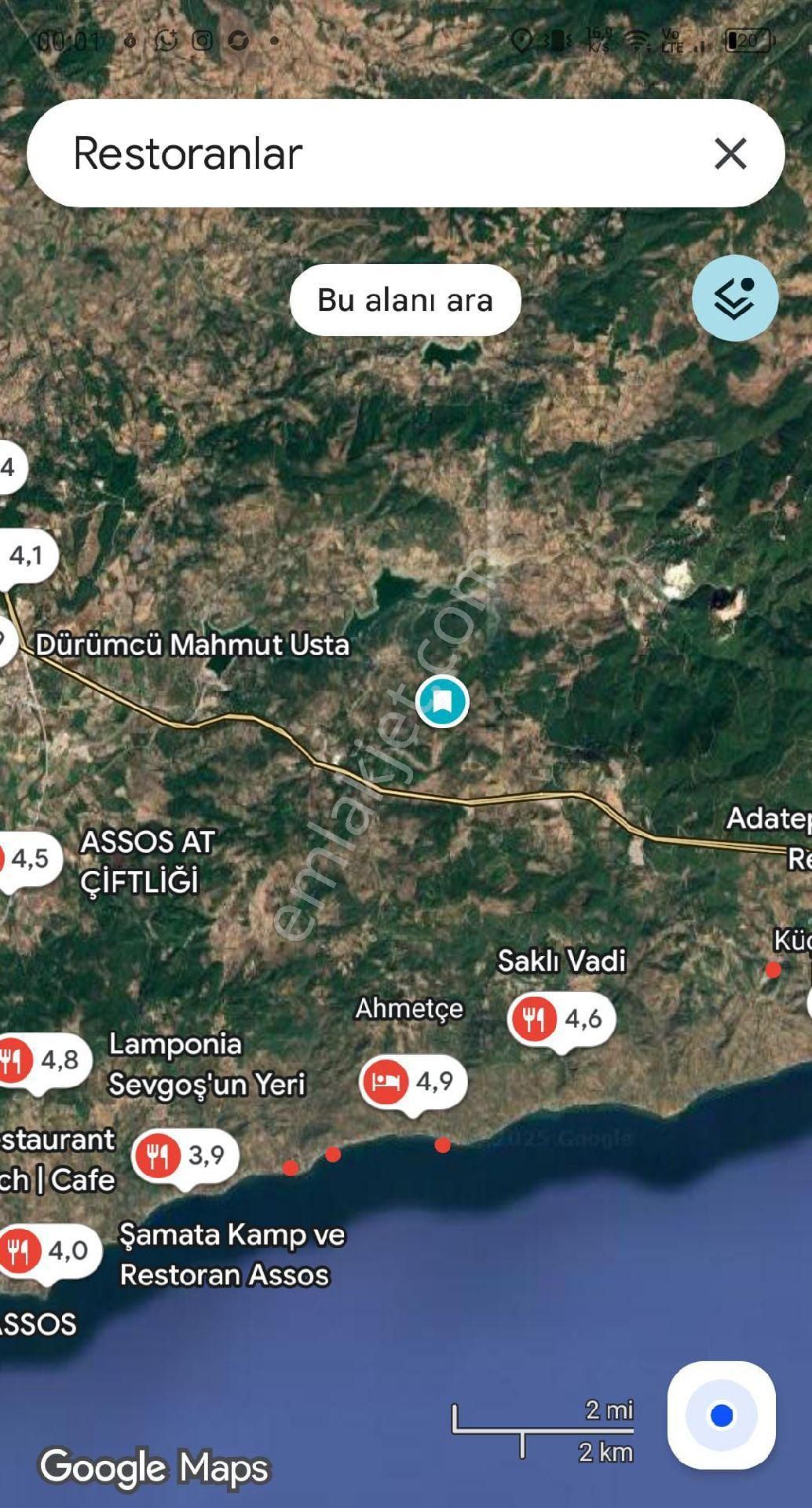This screenshot has width=812, height=1508.
Task: Clear the Restoranlar search
Action: 730,153
